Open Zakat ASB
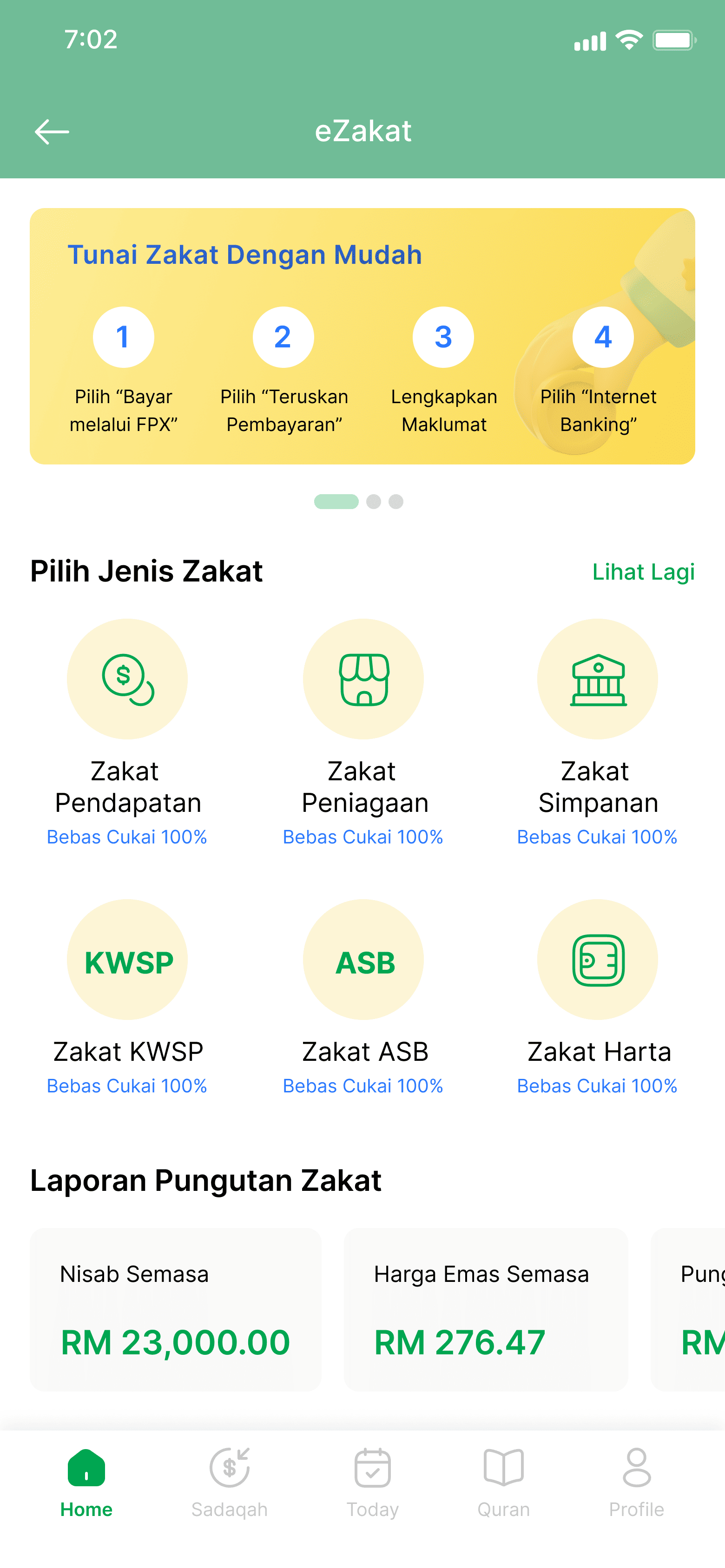The height and width of the screenshot is (1568, 725). (x=363, y=998)
